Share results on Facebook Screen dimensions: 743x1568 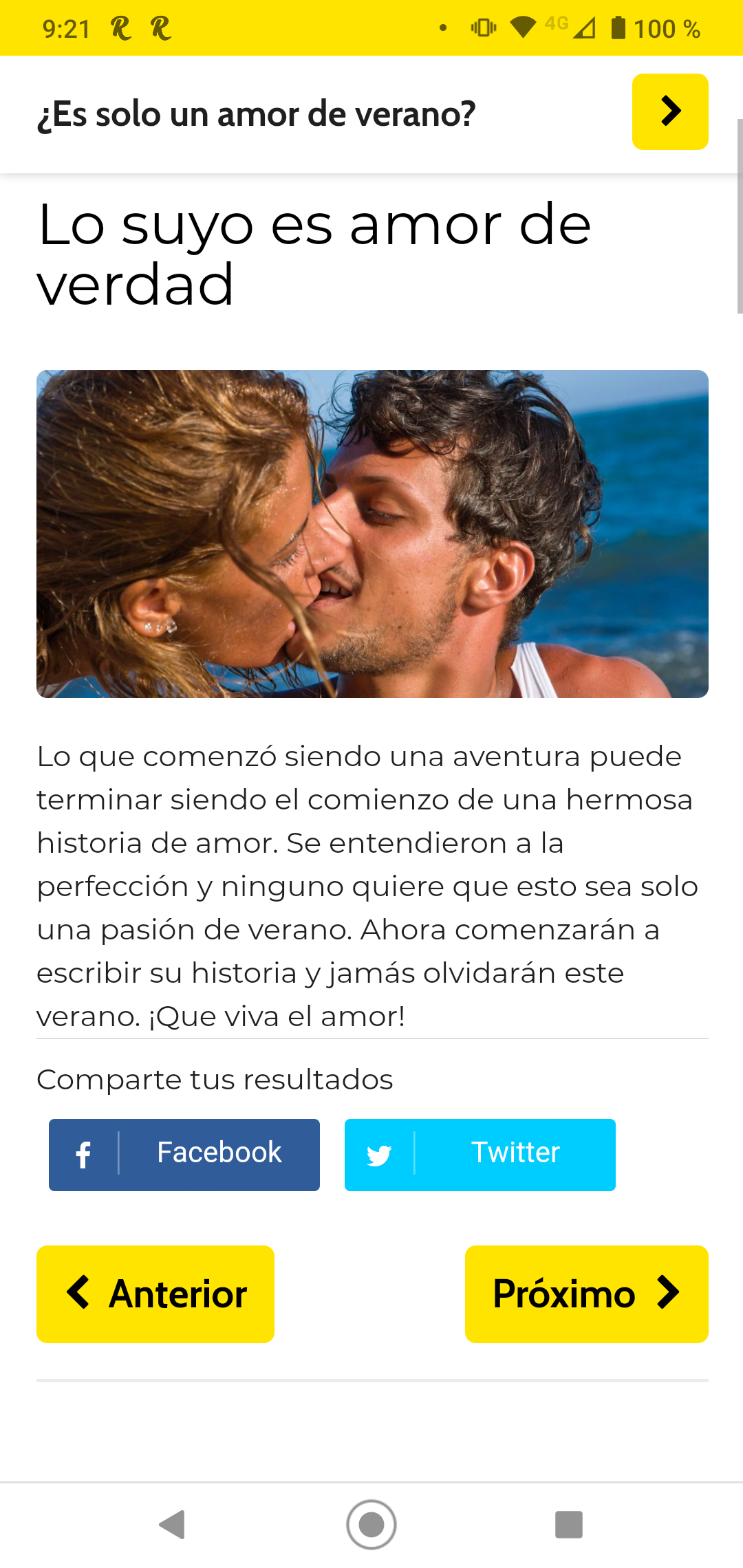click(184, 1154)
